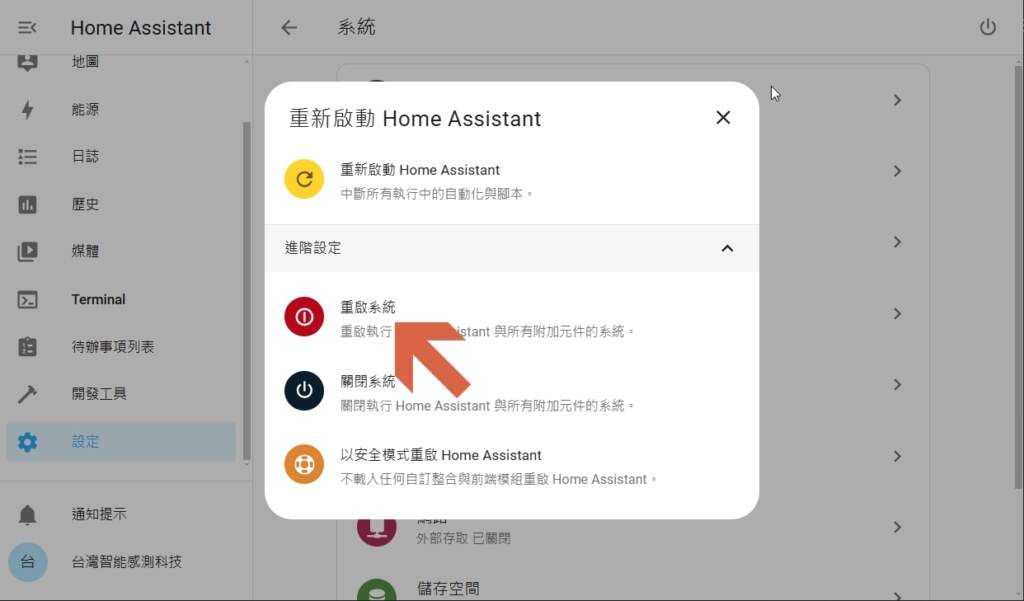
Task: Open 設定 in the sidebar
Action: (85, 442)
